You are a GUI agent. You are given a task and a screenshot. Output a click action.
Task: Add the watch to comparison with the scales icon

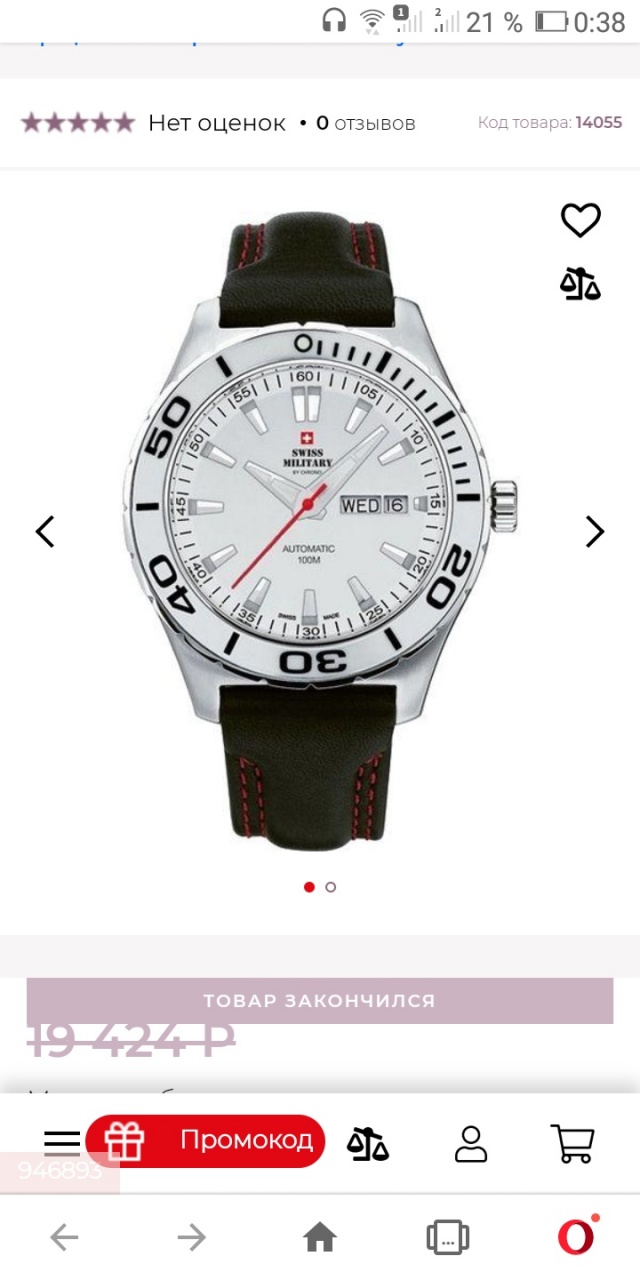point(580,284)
